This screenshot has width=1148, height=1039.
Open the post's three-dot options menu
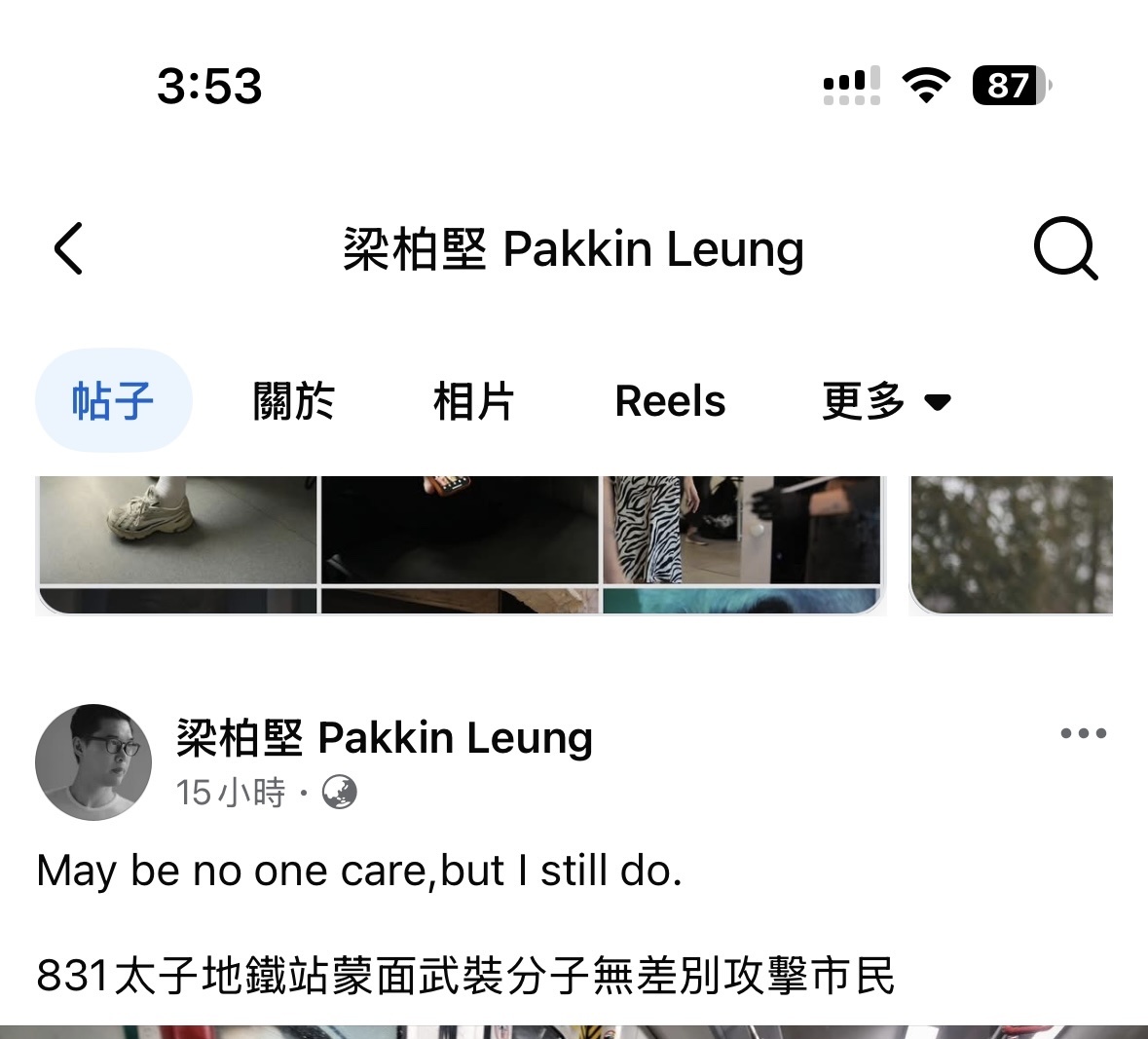pyautogui.click(x=1083, y=733)
